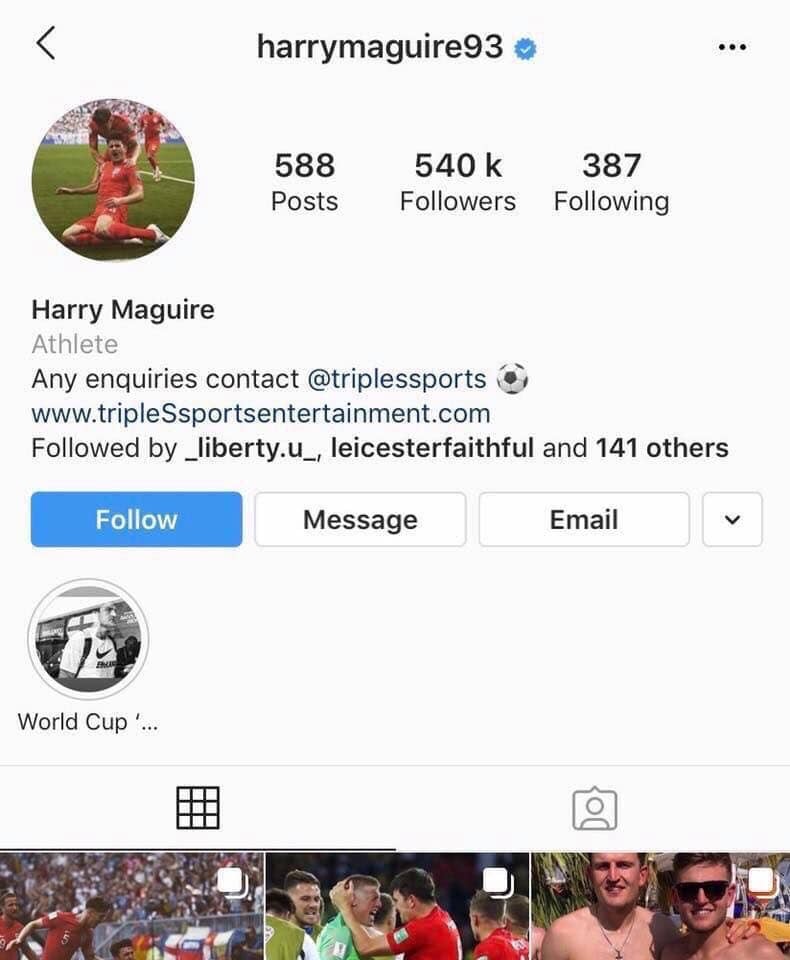Open the www.tripleSsportsentertainment.com link
This screenshot has width=790, height=960.
[x=261, y=413]
